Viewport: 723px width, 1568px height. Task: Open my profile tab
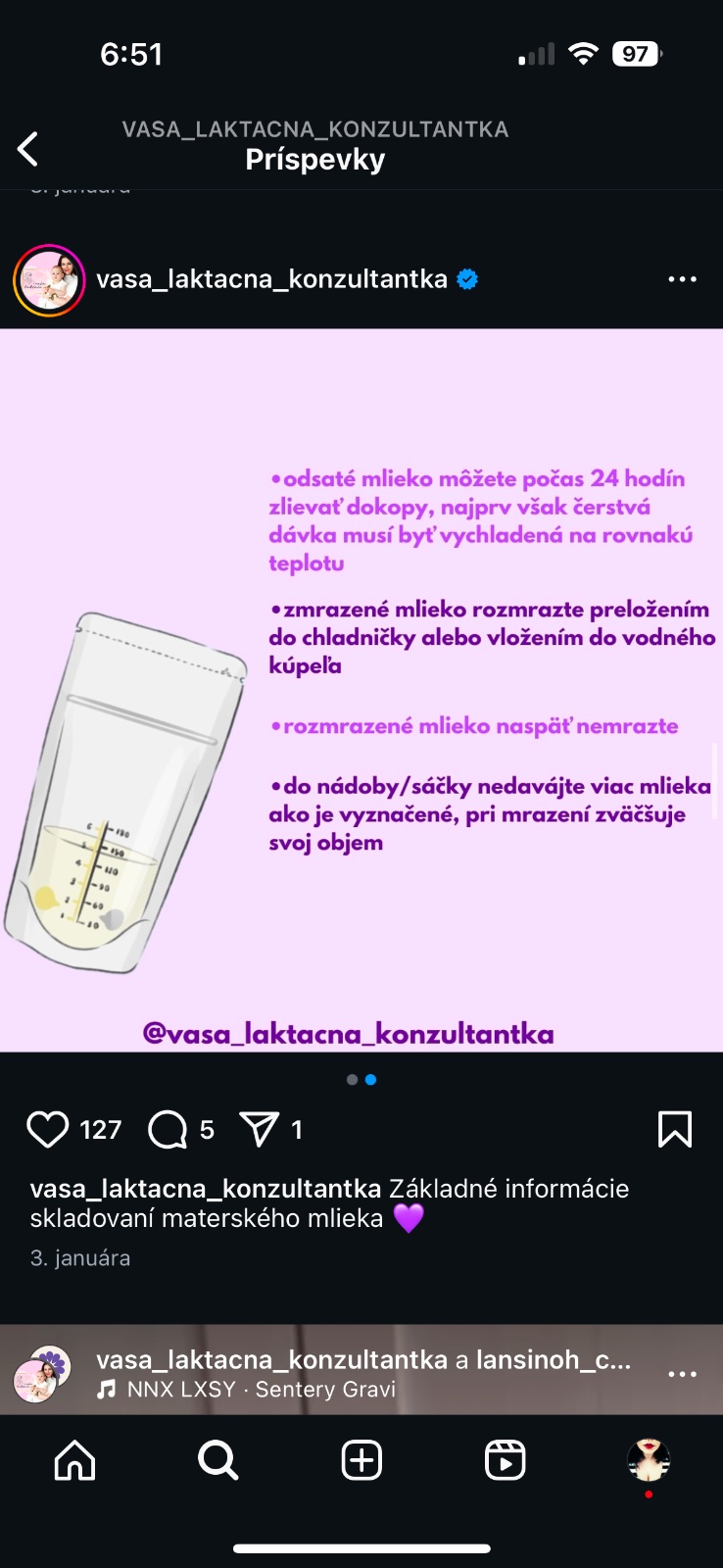648,1460
